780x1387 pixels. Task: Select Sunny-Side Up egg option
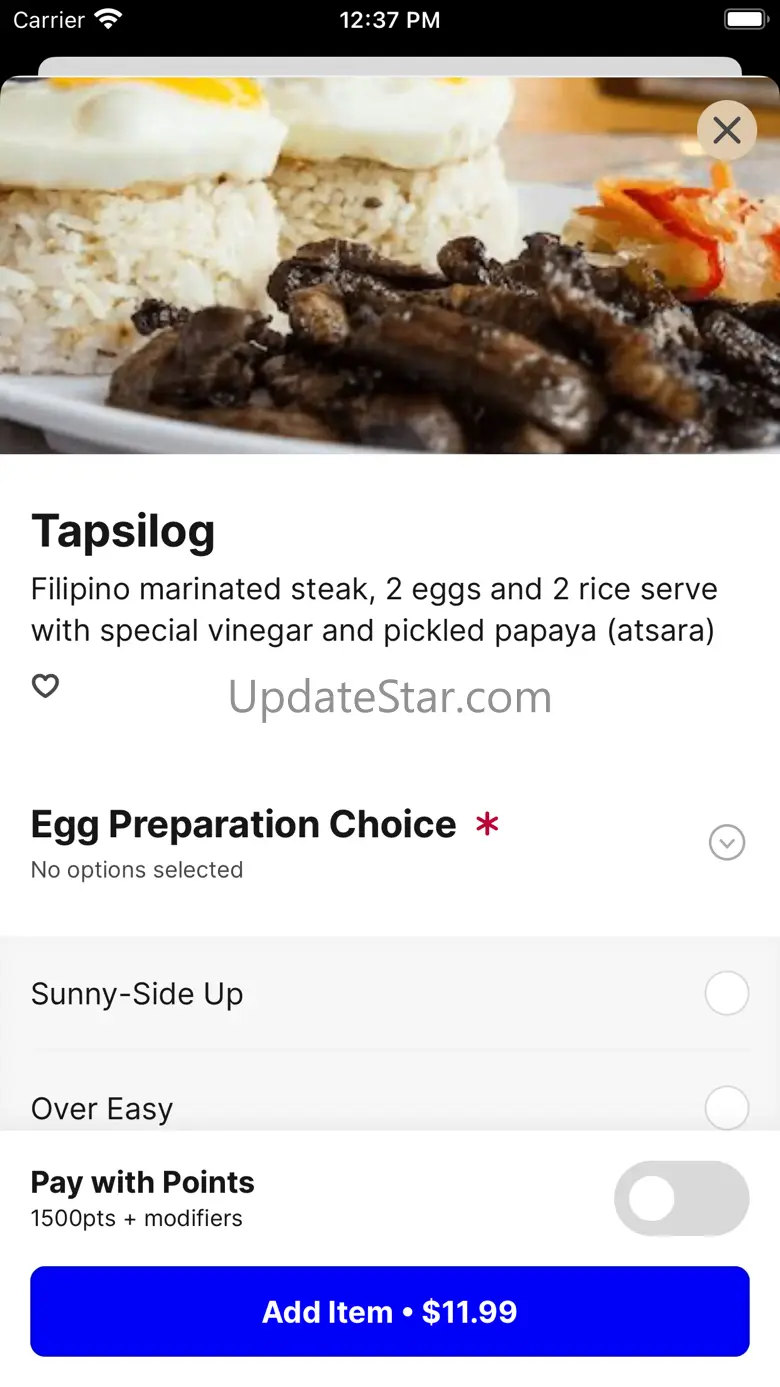[727, 994]
